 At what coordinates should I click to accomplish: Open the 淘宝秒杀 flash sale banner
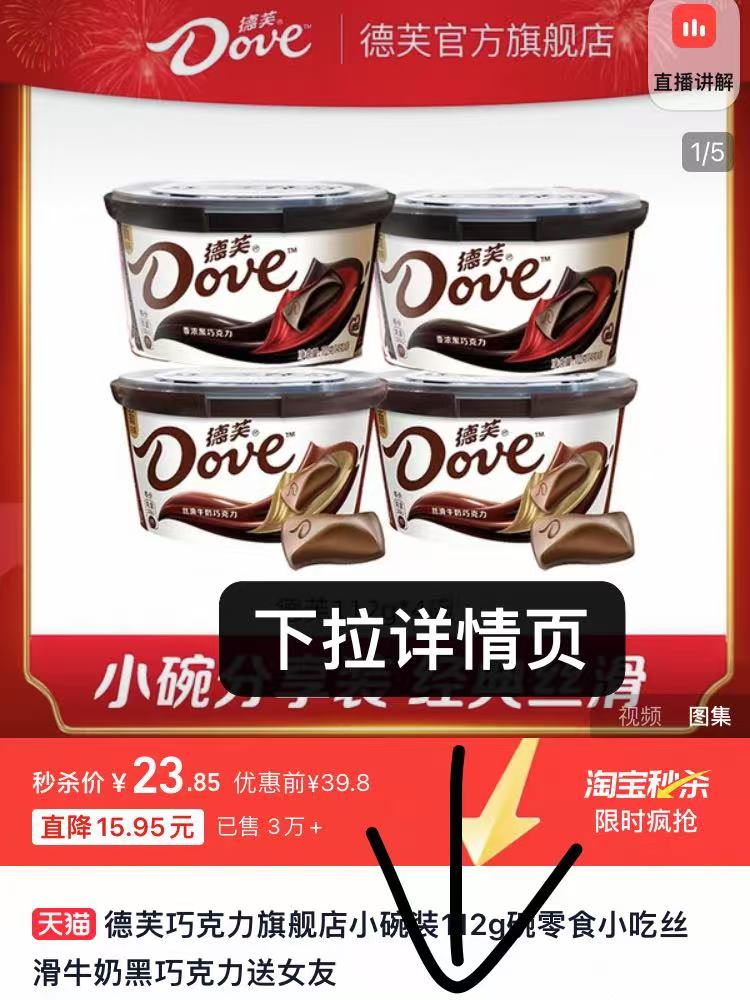(x=646, y=801)
